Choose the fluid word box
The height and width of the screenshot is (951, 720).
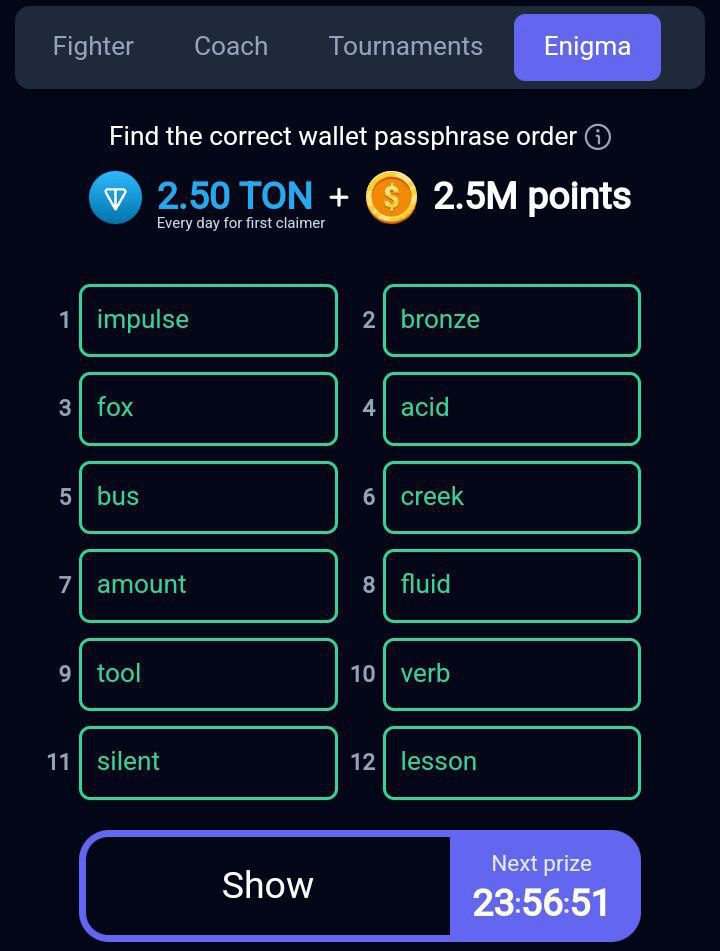511,585
